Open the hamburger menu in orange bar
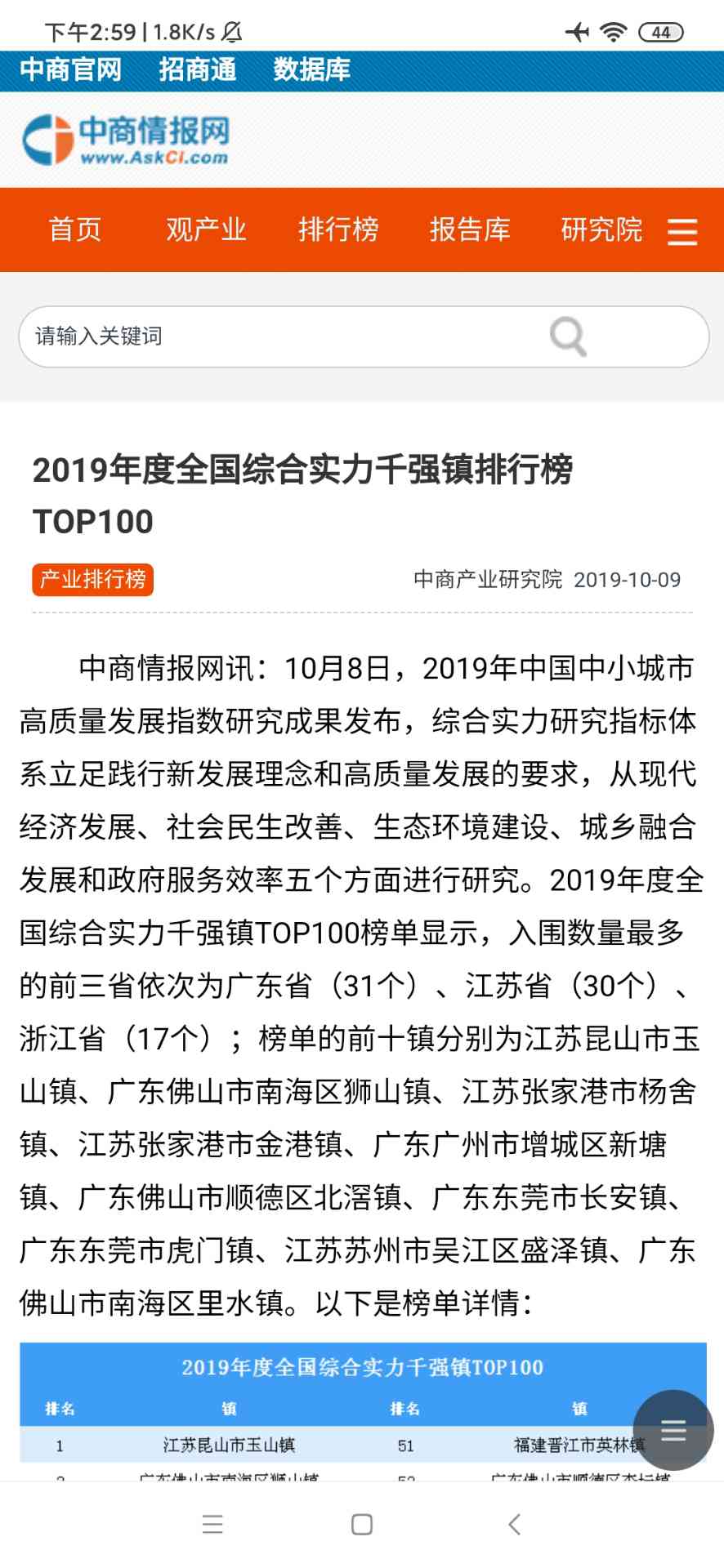The height and width of the screenshot is (1568, 724). pyautogui.click(x=682, y=232)
